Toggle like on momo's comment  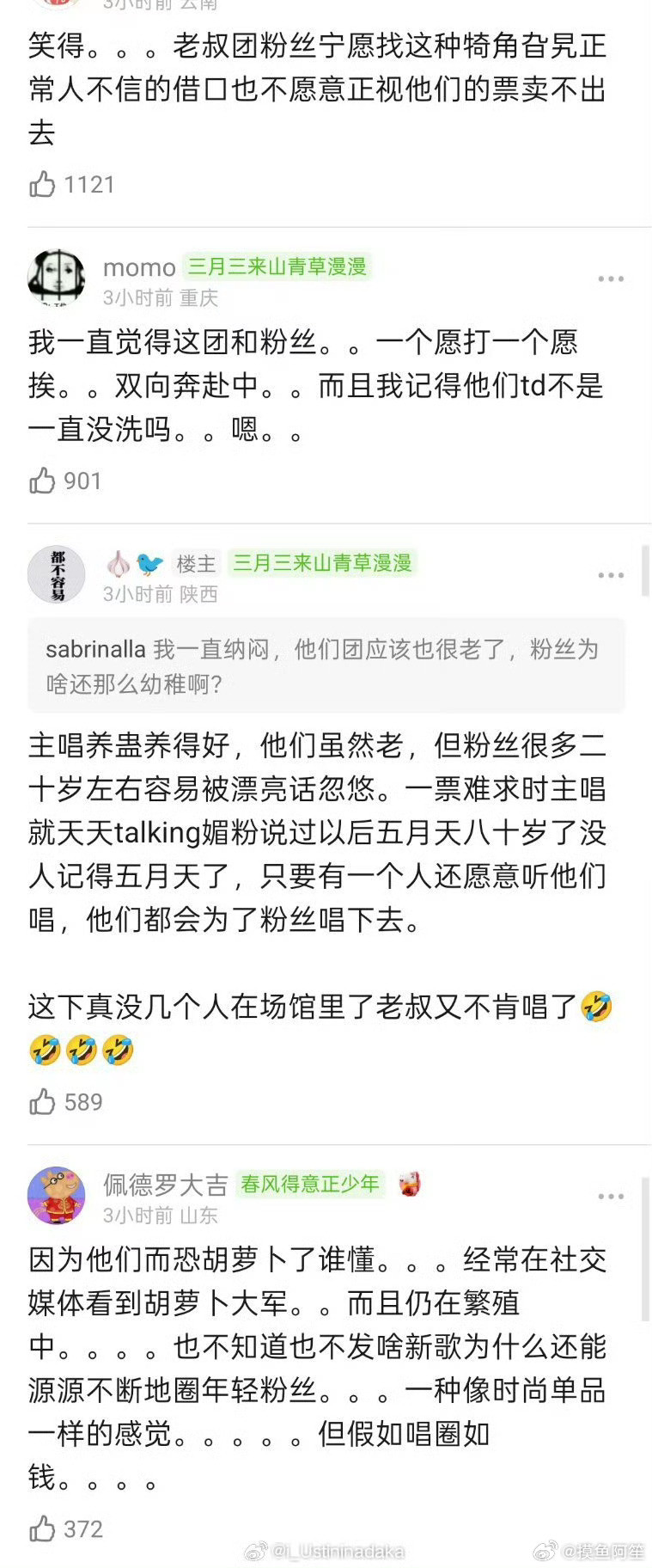42,481
